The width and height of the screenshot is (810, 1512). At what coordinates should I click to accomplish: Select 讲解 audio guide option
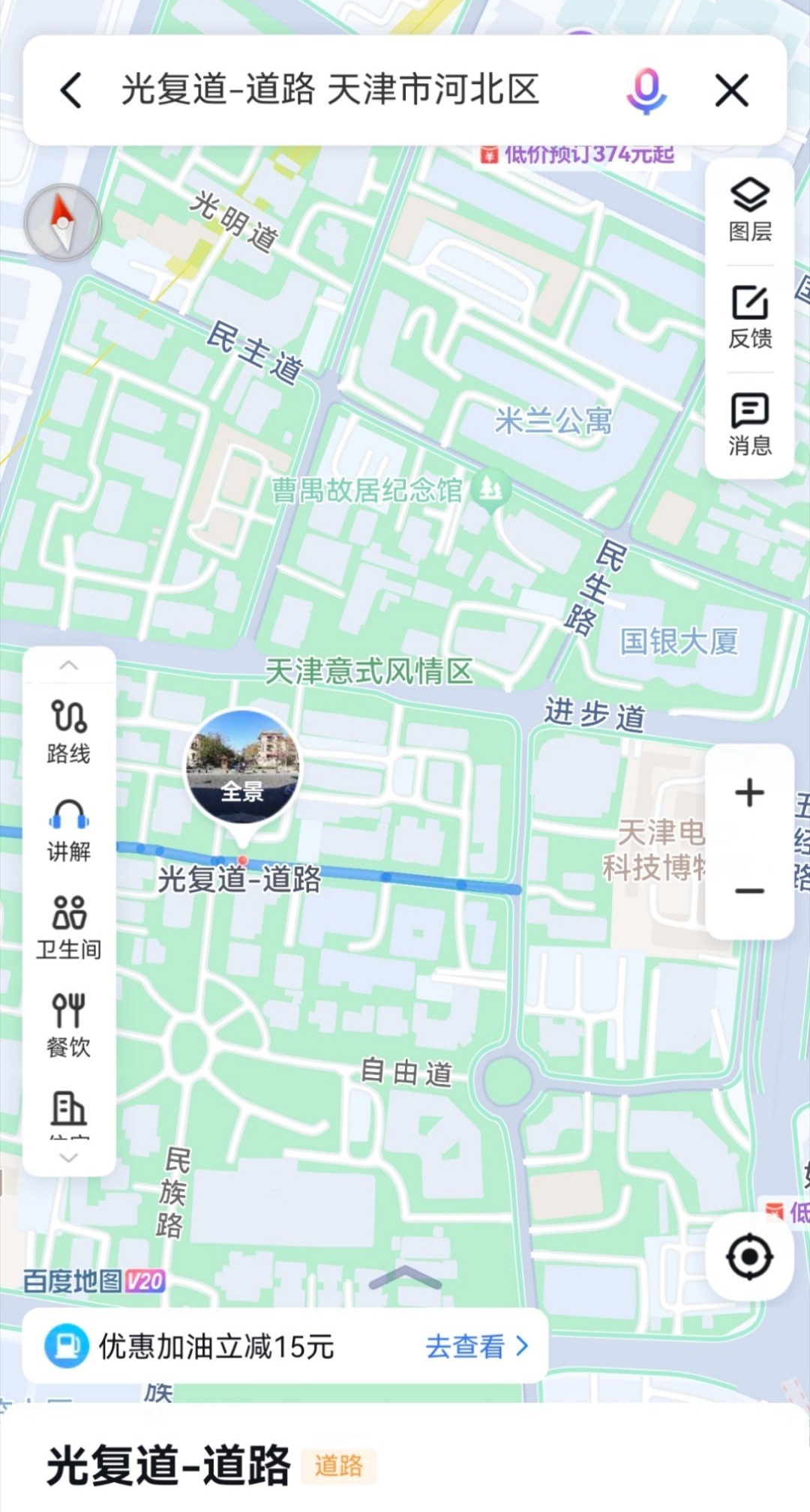pos(69,830)
